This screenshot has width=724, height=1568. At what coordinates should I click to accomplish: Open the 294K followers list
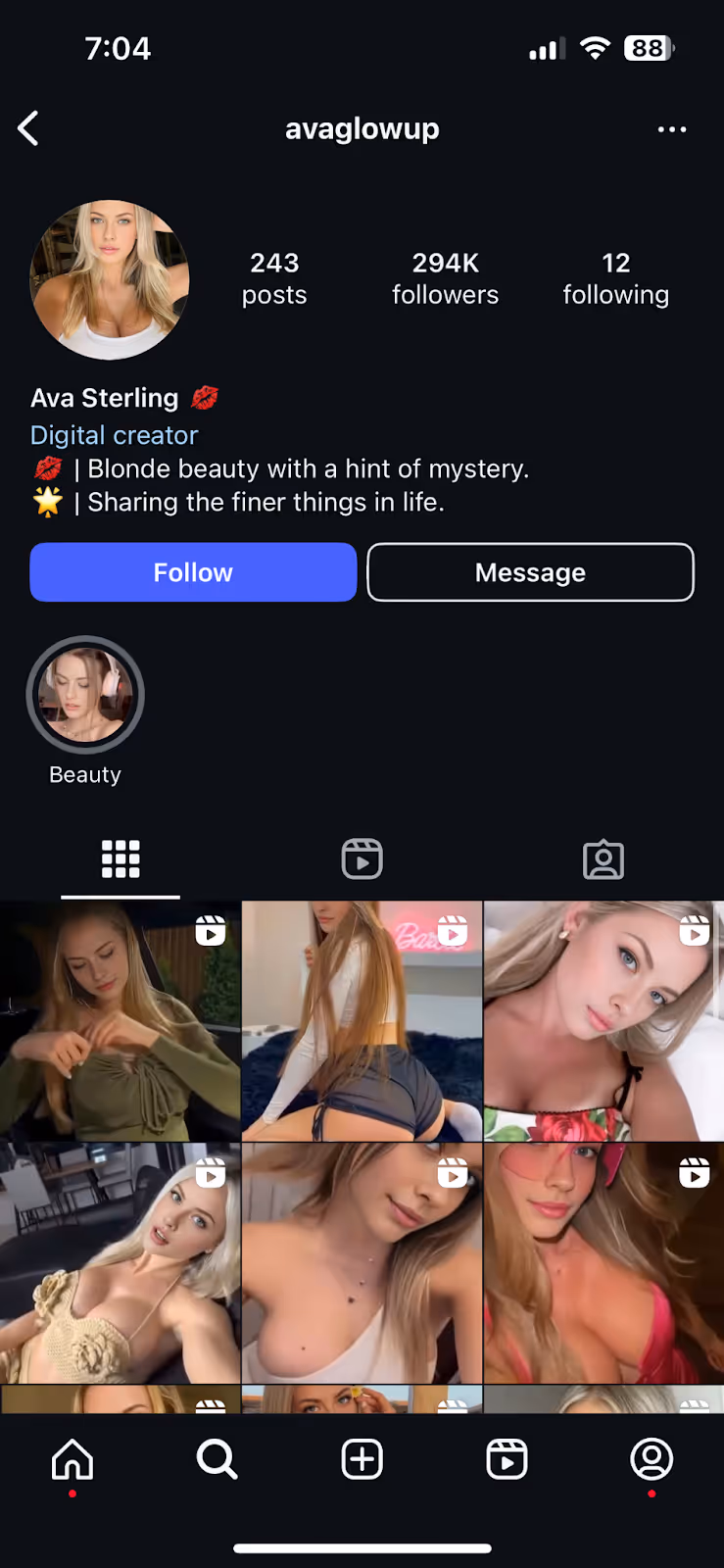point(445,278)
